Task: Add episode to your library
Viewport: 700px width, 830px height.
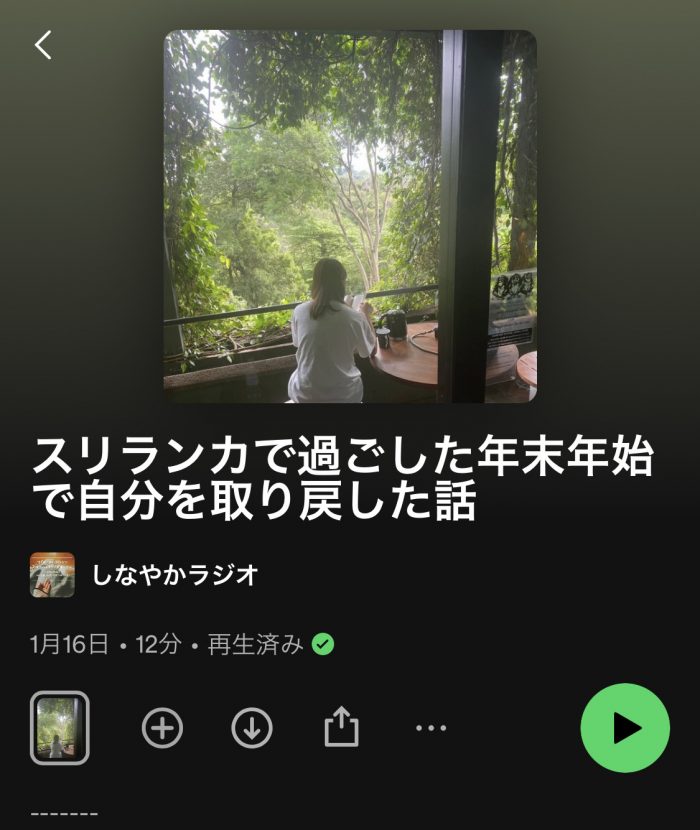Action: [163, 728]
